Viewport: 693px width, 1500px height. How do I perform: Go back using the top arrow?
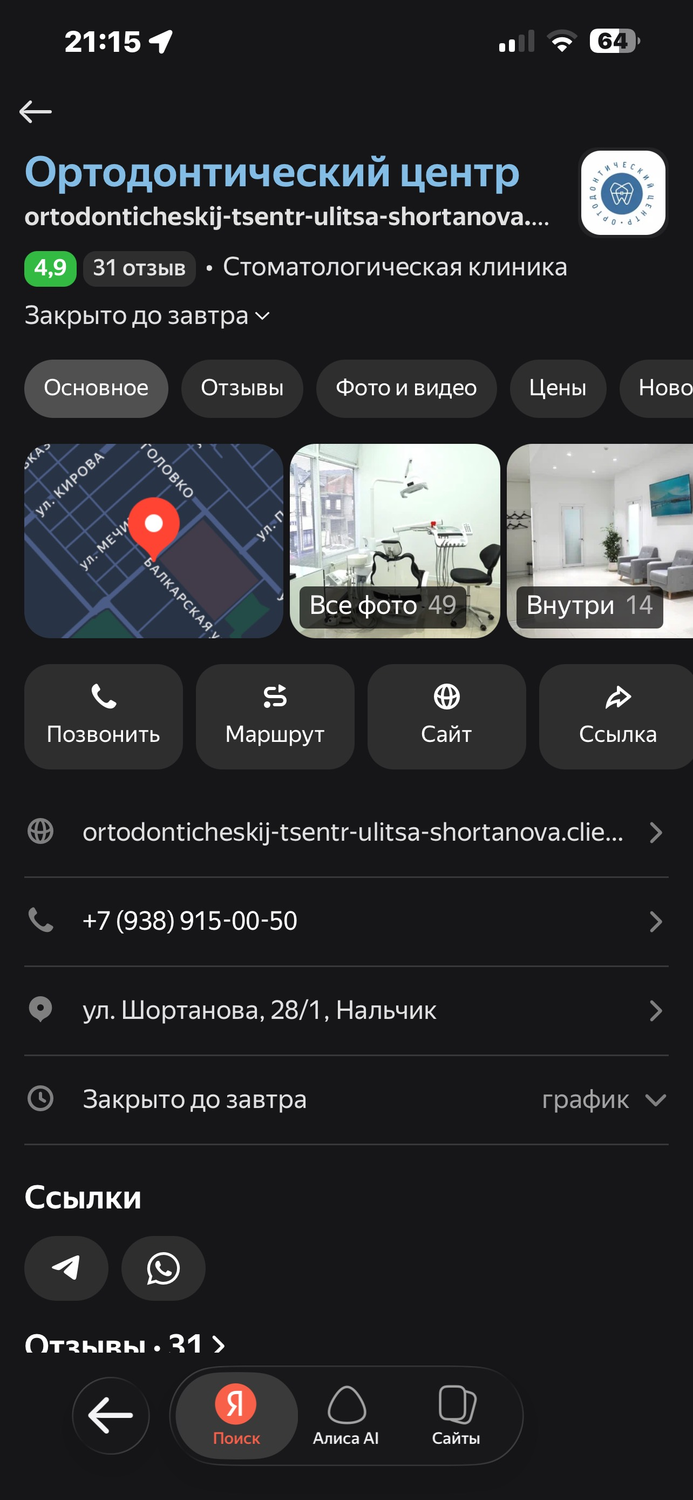[36, 112]
